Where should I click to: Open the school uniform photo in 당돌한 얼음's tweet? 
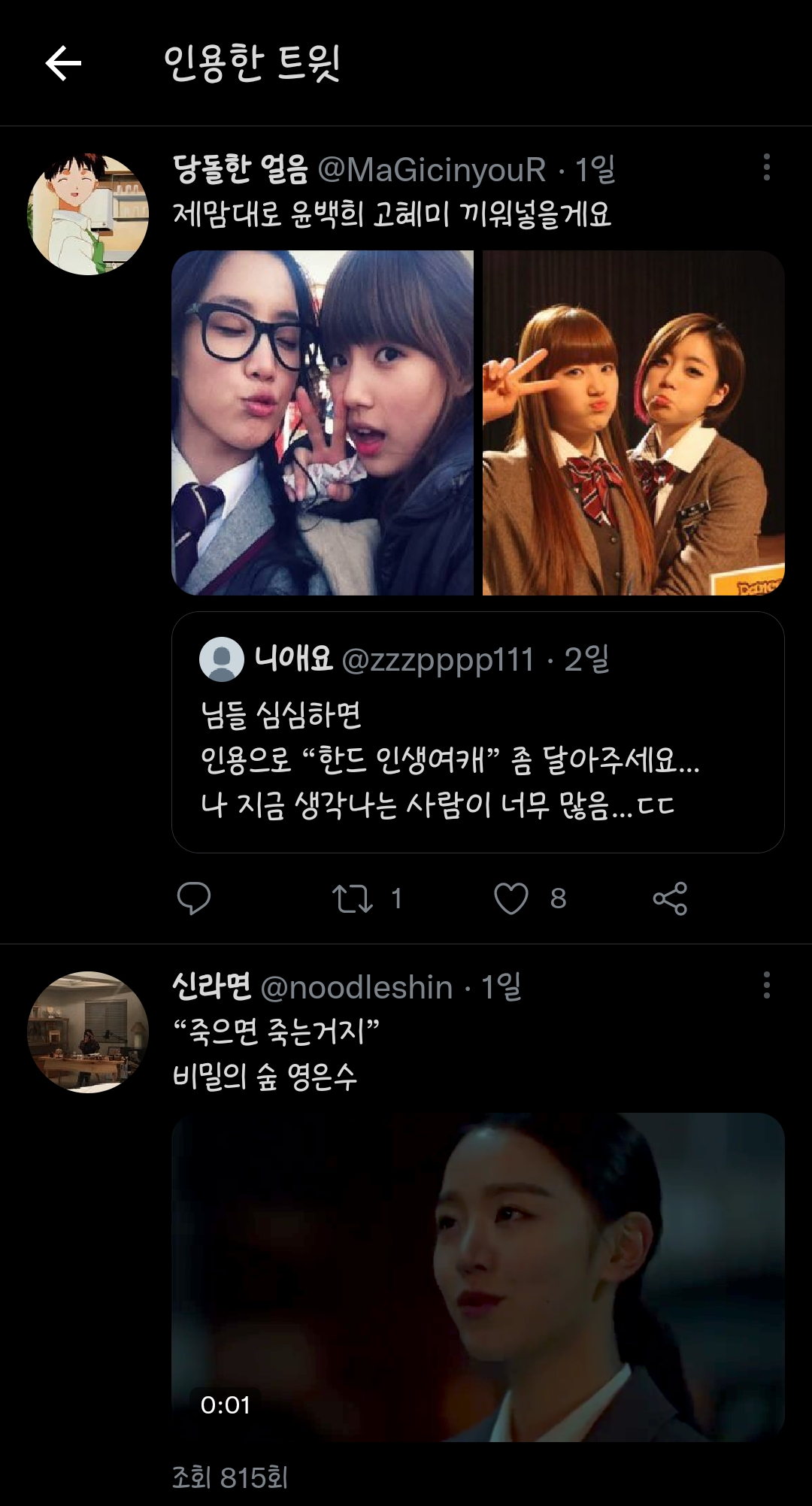pyautogui.click(x=633, y=423)
